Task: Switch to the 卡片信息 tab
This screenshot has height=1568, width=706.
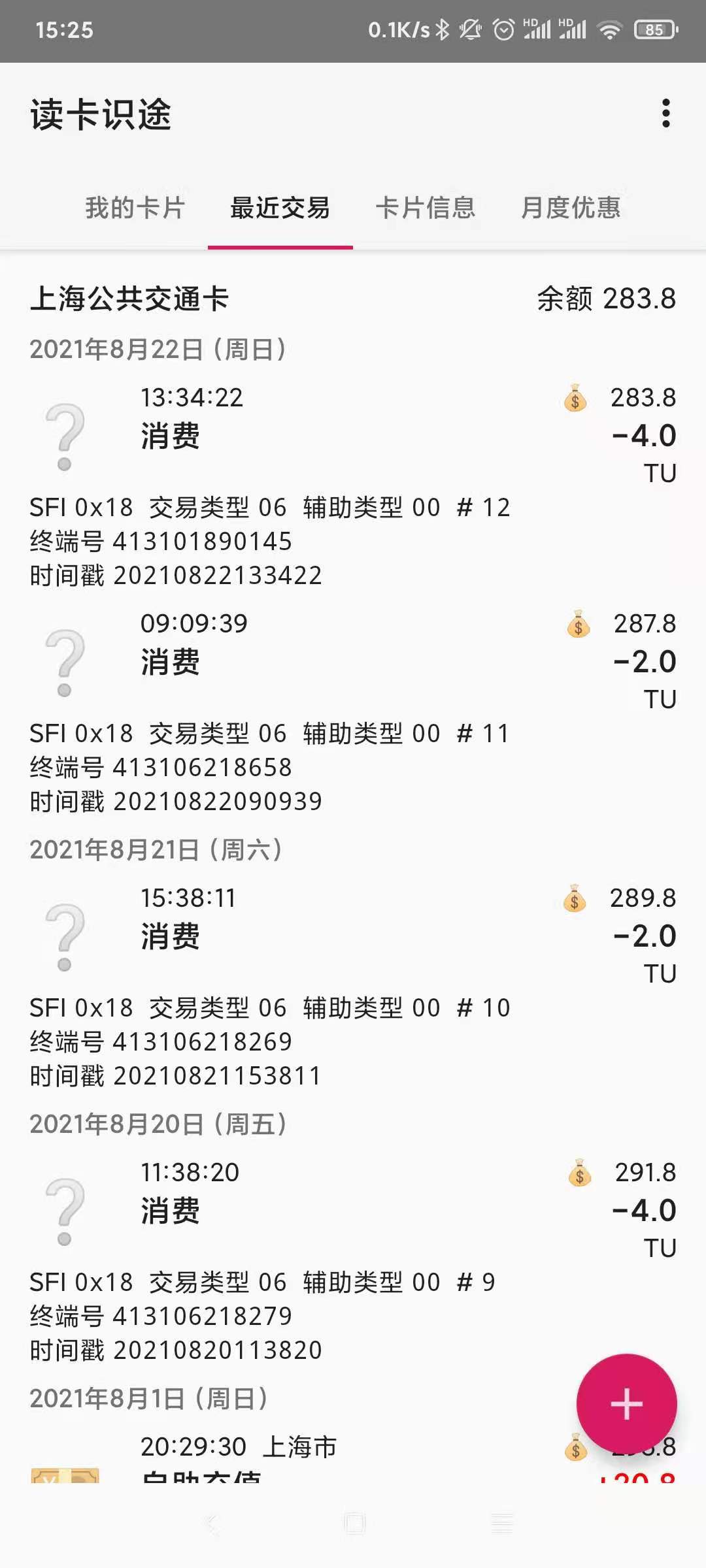Action: click(x=426, y=208)
